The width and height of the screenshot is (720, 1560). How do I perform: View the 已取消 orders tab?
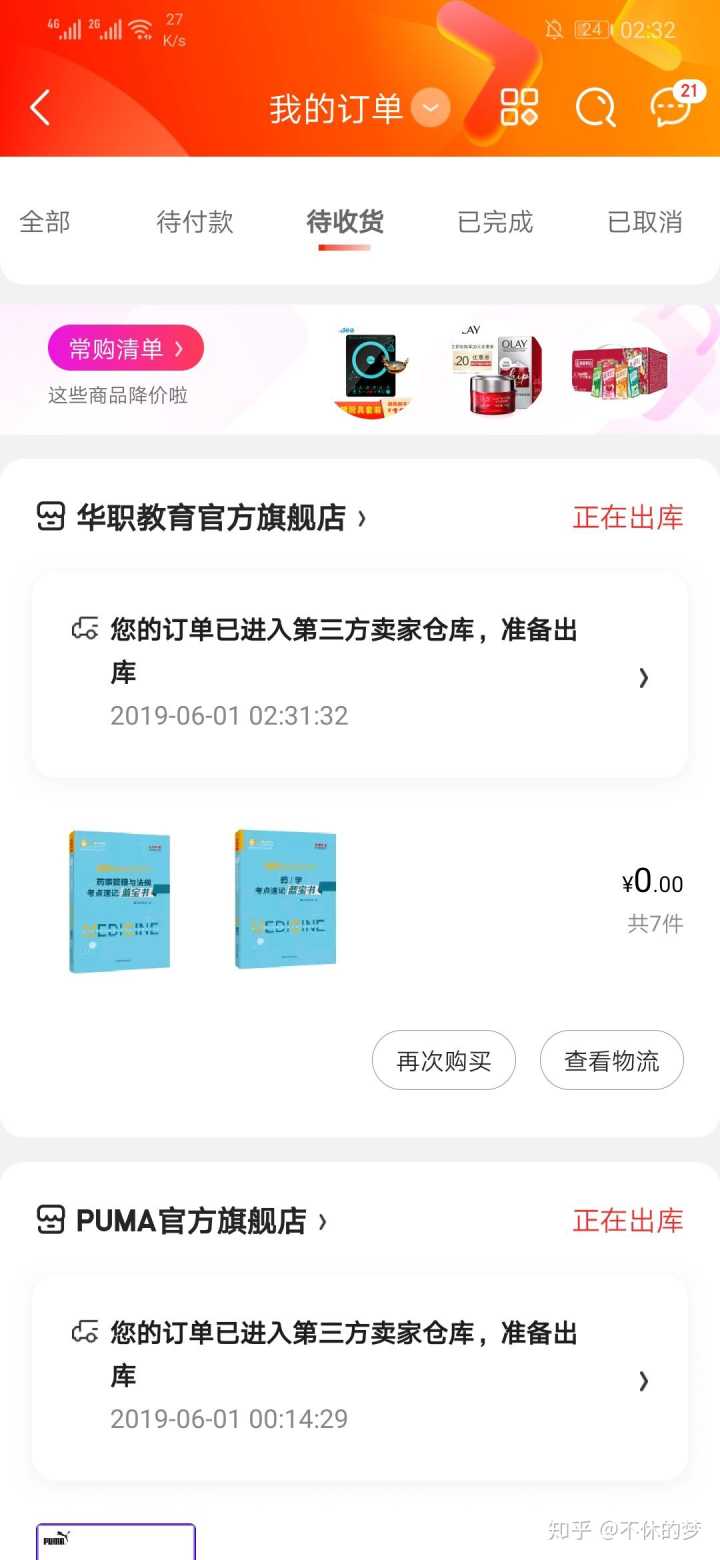(645, 222)
